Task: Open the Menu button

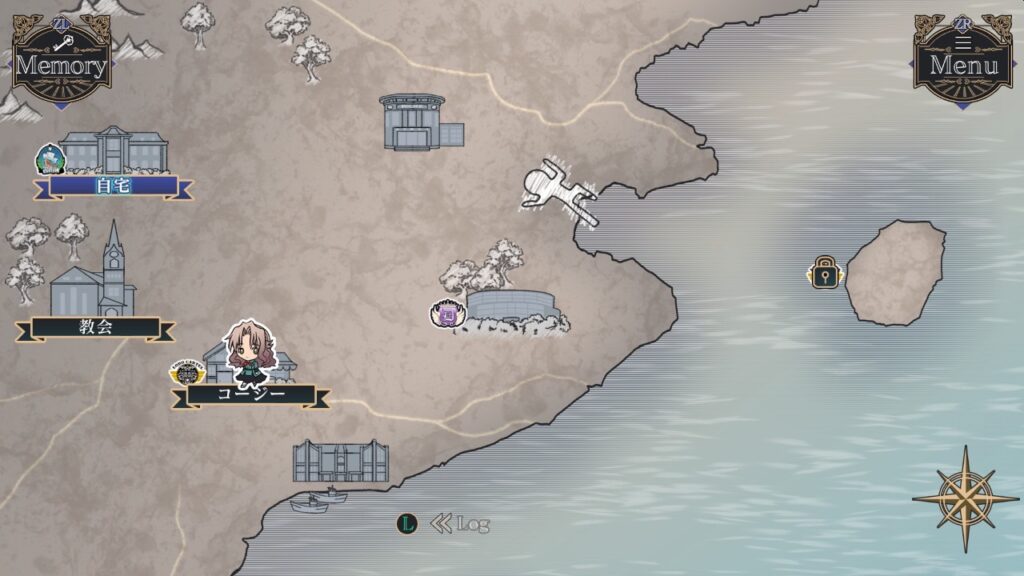Action: tap(963, 64)
